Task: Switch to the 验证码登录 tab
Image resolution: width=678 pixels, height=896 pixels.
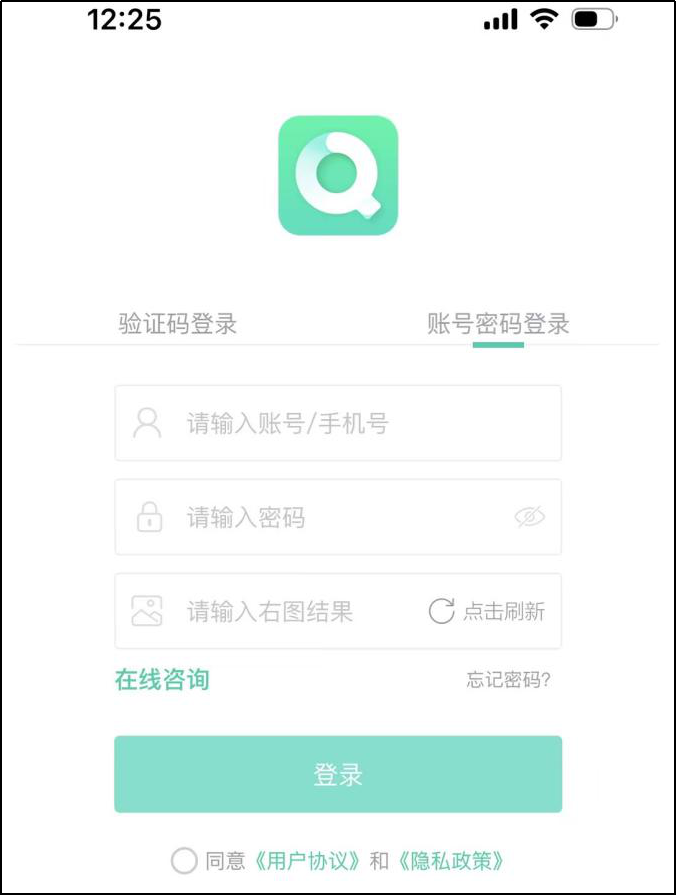Action: click(x=178, y=324)
